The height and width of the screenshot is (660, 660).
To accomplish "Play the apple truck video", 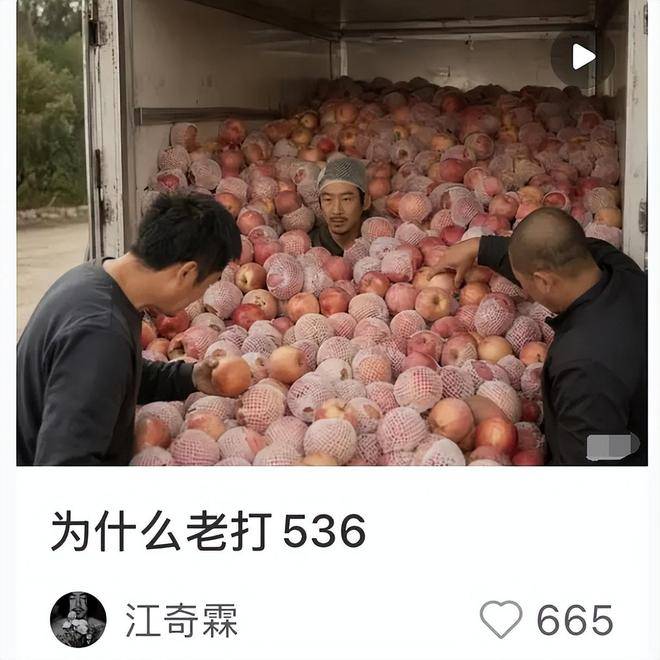I will (x=583, y=56).
